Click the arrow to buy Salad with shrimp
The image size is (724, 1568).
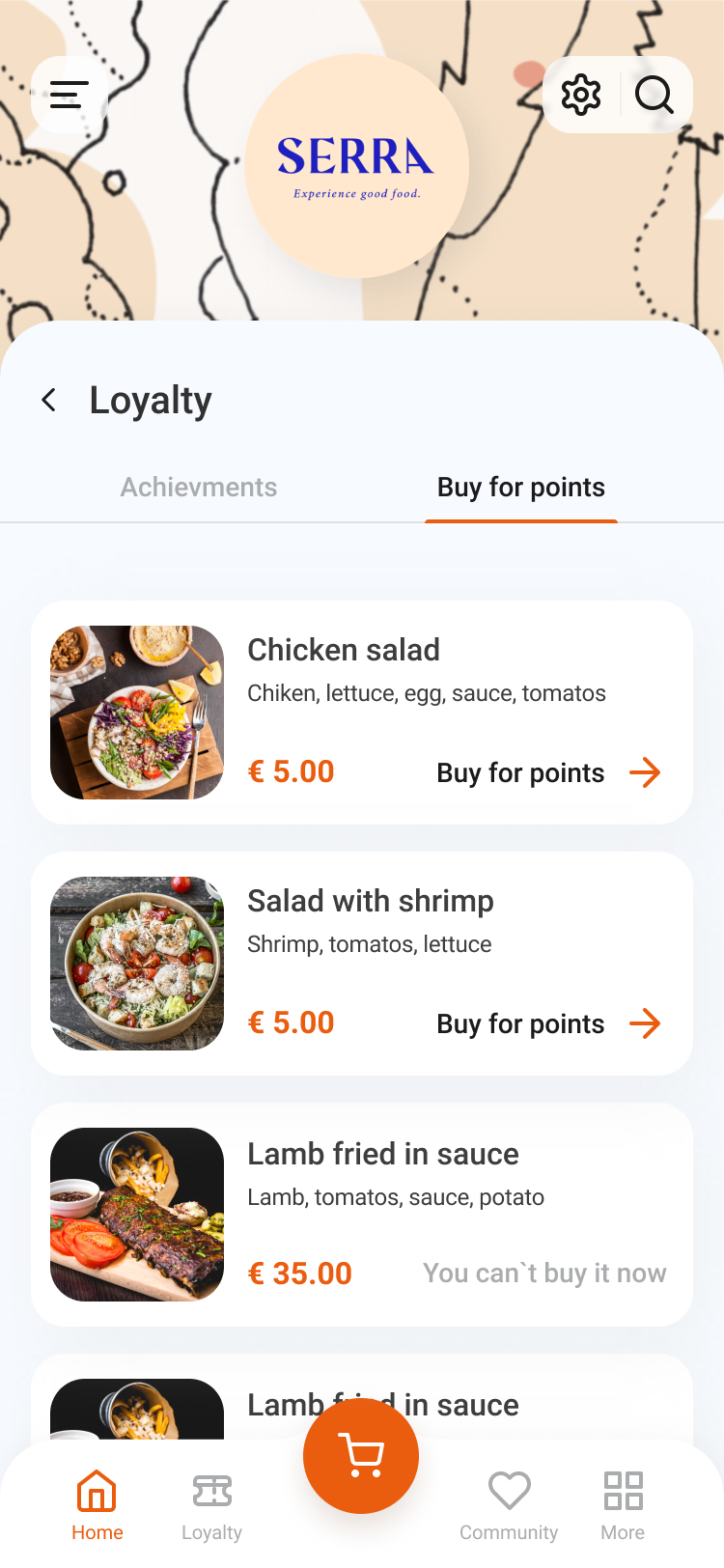645,1023
